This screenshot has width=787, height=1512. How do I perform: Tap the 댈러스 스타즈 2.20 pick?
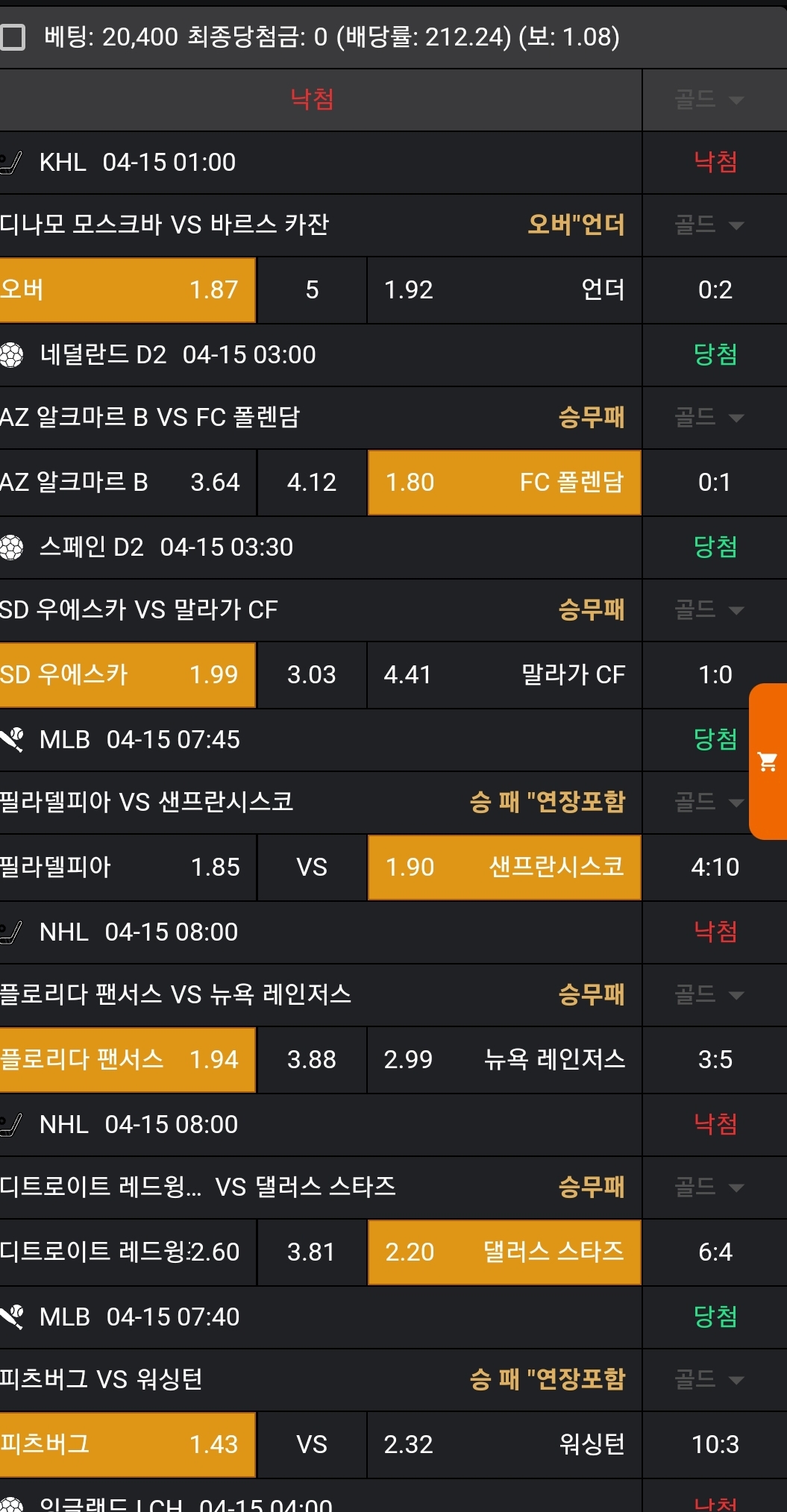tap(504, 1252)
